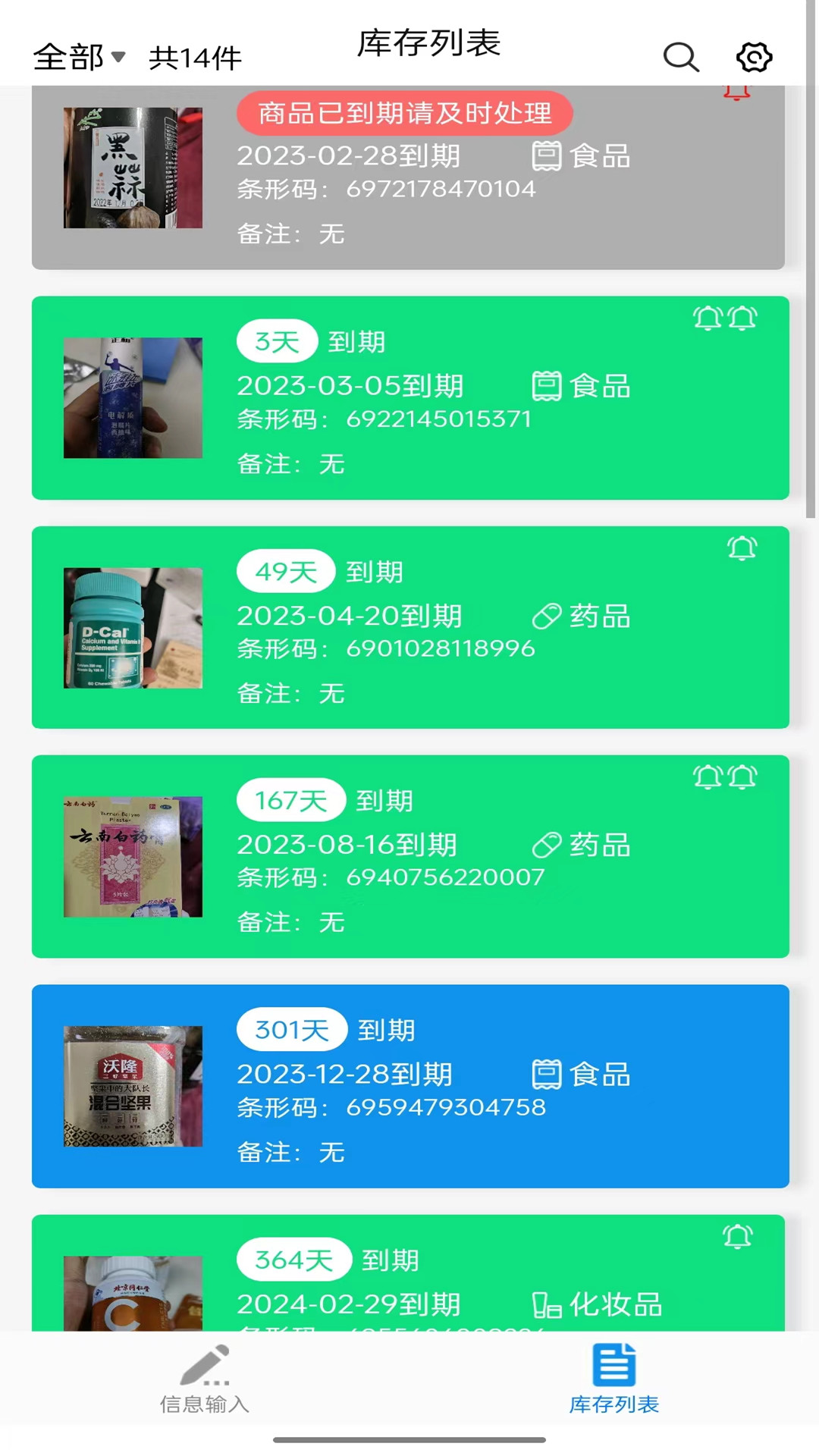Click the D-Cal product thumbnail image

(132, 628)
